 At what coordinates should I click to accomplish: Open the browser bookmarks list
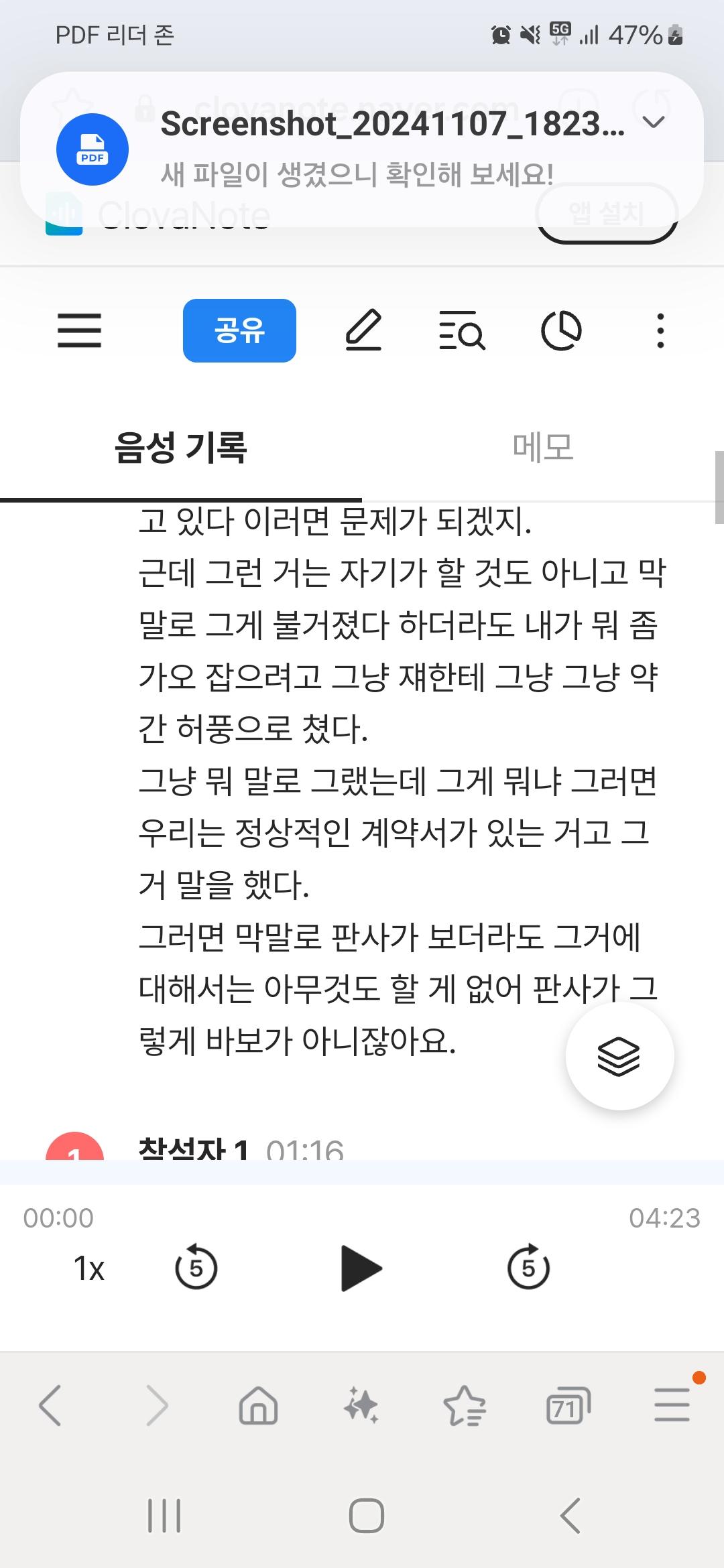tap(465, 1405)
